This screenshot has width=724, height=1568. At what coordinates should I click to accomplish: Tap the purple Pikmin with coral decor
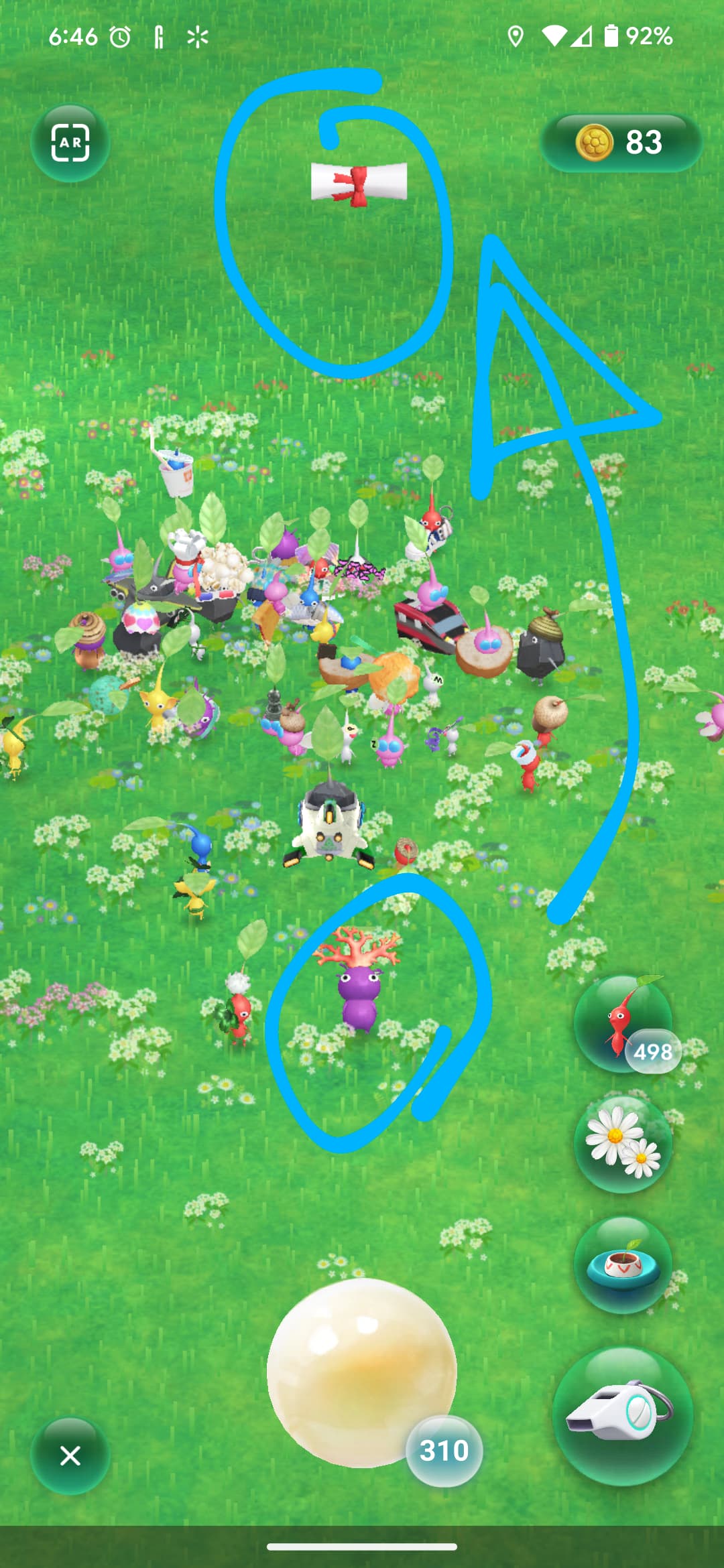(359, 992)
